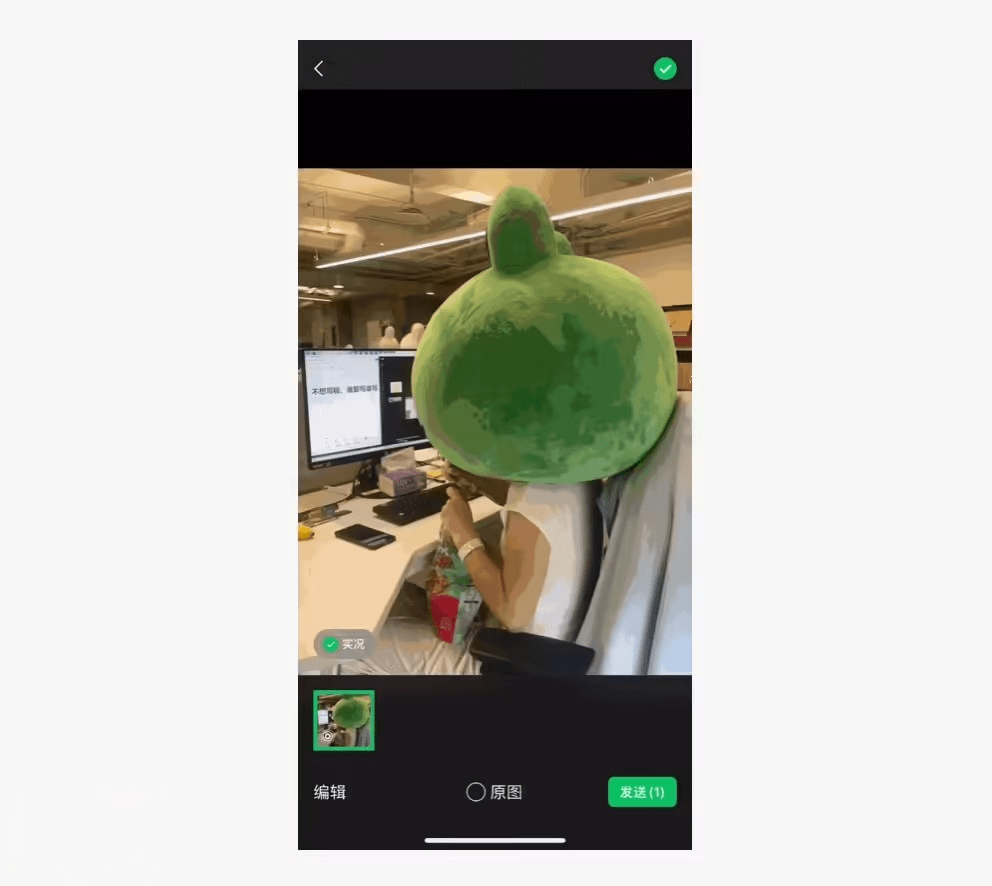Go back with the top-left arrow

tap(319, 68)
